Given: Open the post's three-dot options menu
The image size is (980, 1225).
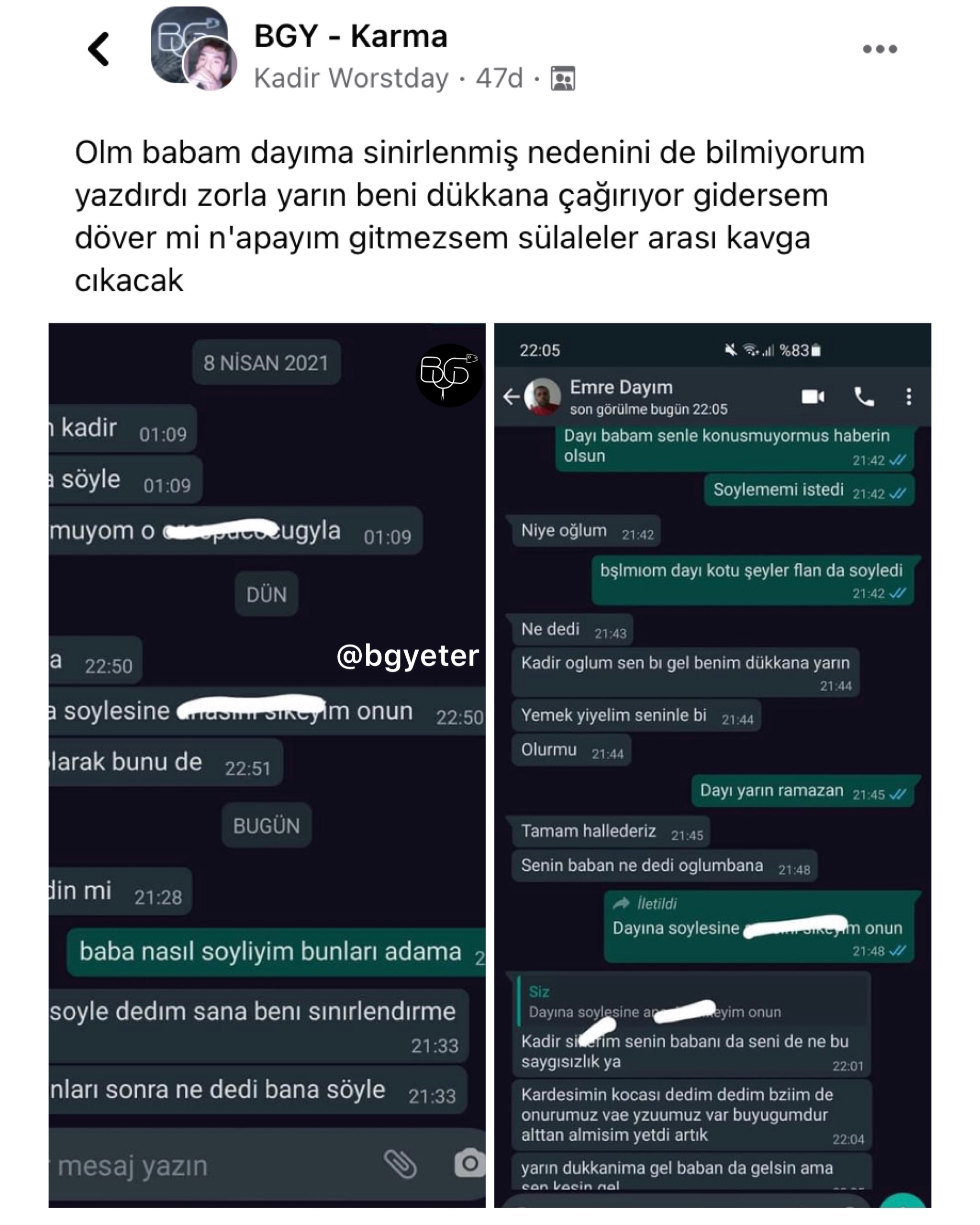Looking at the screenshot, I should pos(880,49).
